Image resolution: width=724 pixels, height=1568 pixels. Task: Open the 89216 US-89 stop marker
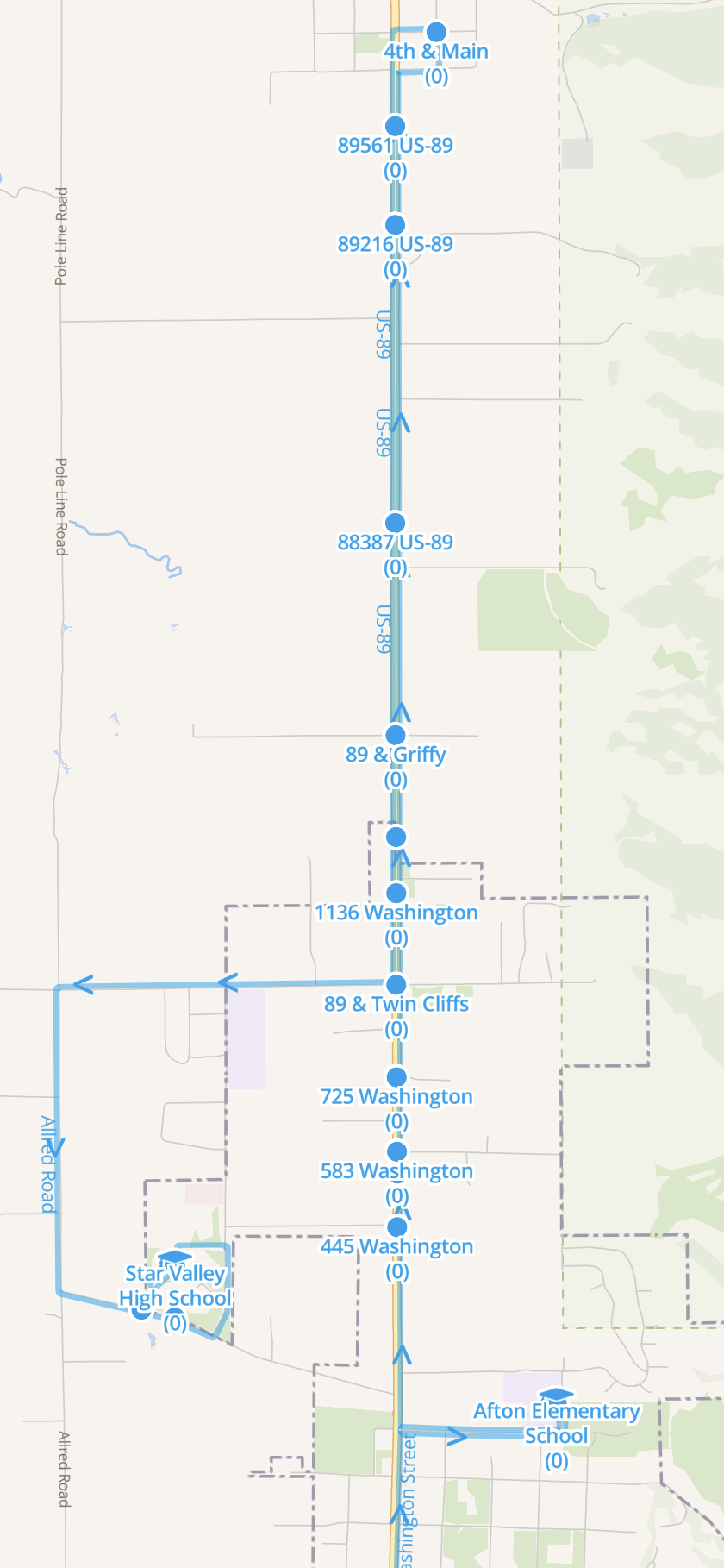coord(395,225)
